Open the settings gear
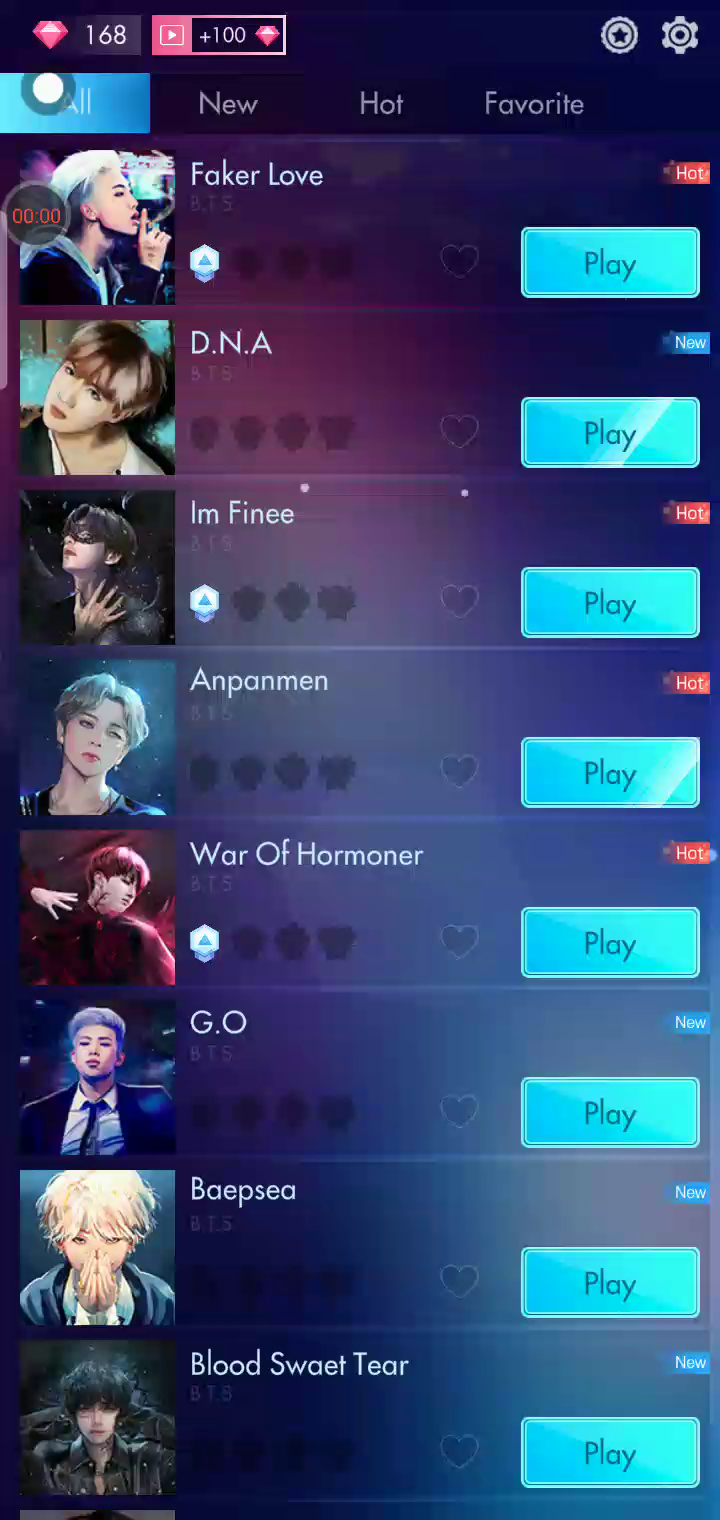720x1520 pixels. tap(680, 36)
